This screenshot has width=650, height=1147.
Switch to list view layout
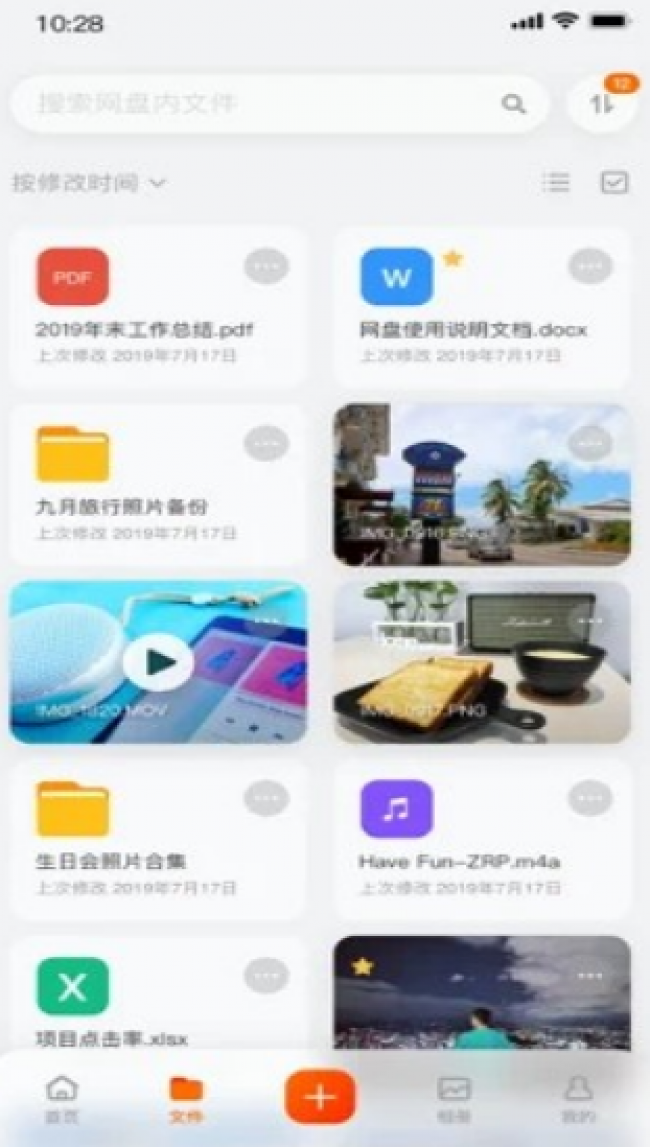pyautogui.click(x=556, y=182)
